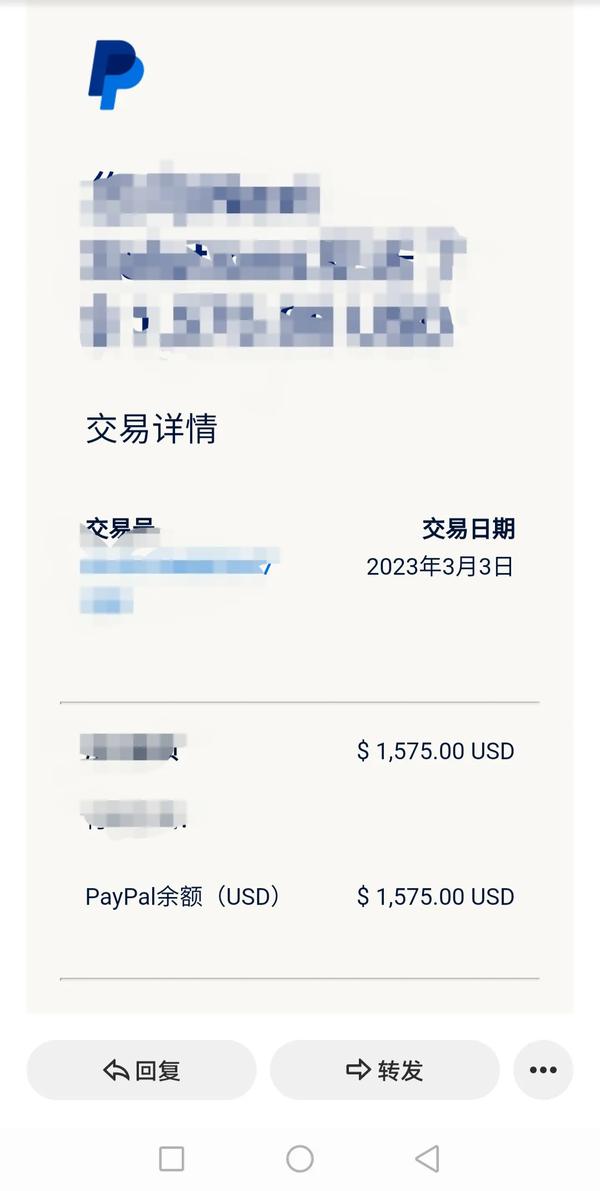Open the blurred transaction ID link
The image size is (600, 1191).
click(x=176, y=567)
